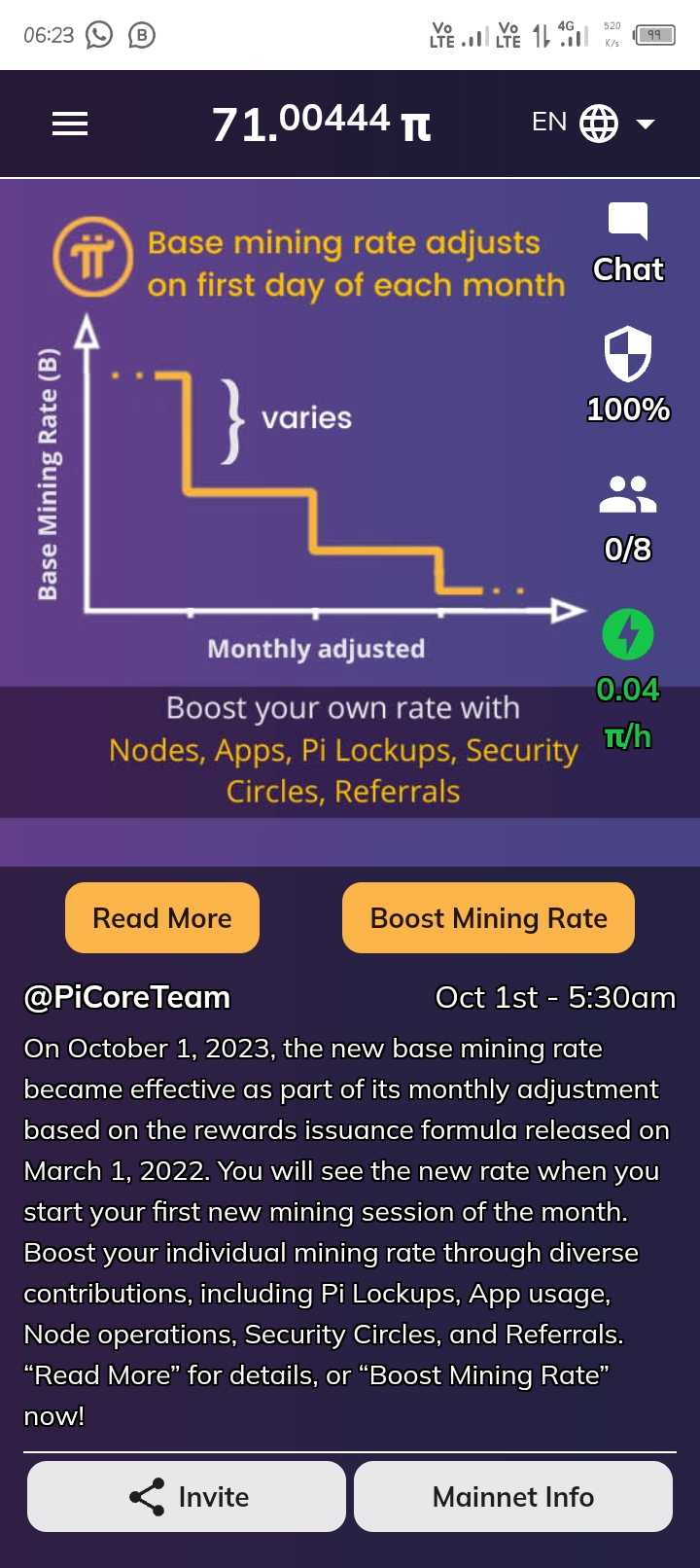
Task: View the referral team showing 0/8
Action: (x=628, y=519)
